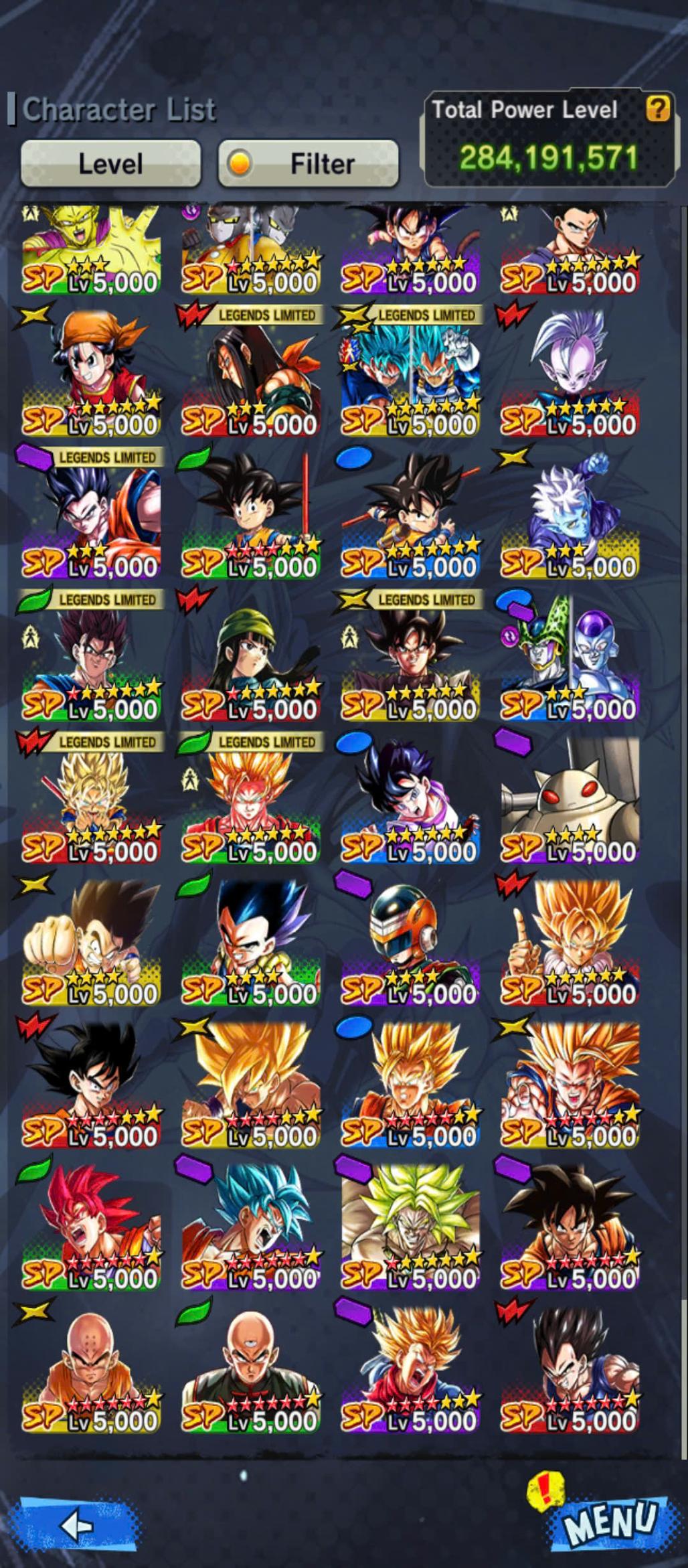The width and height of the screenshot is (688, 1568).
Task: Open the Filter options
Action: coord(309,163)
